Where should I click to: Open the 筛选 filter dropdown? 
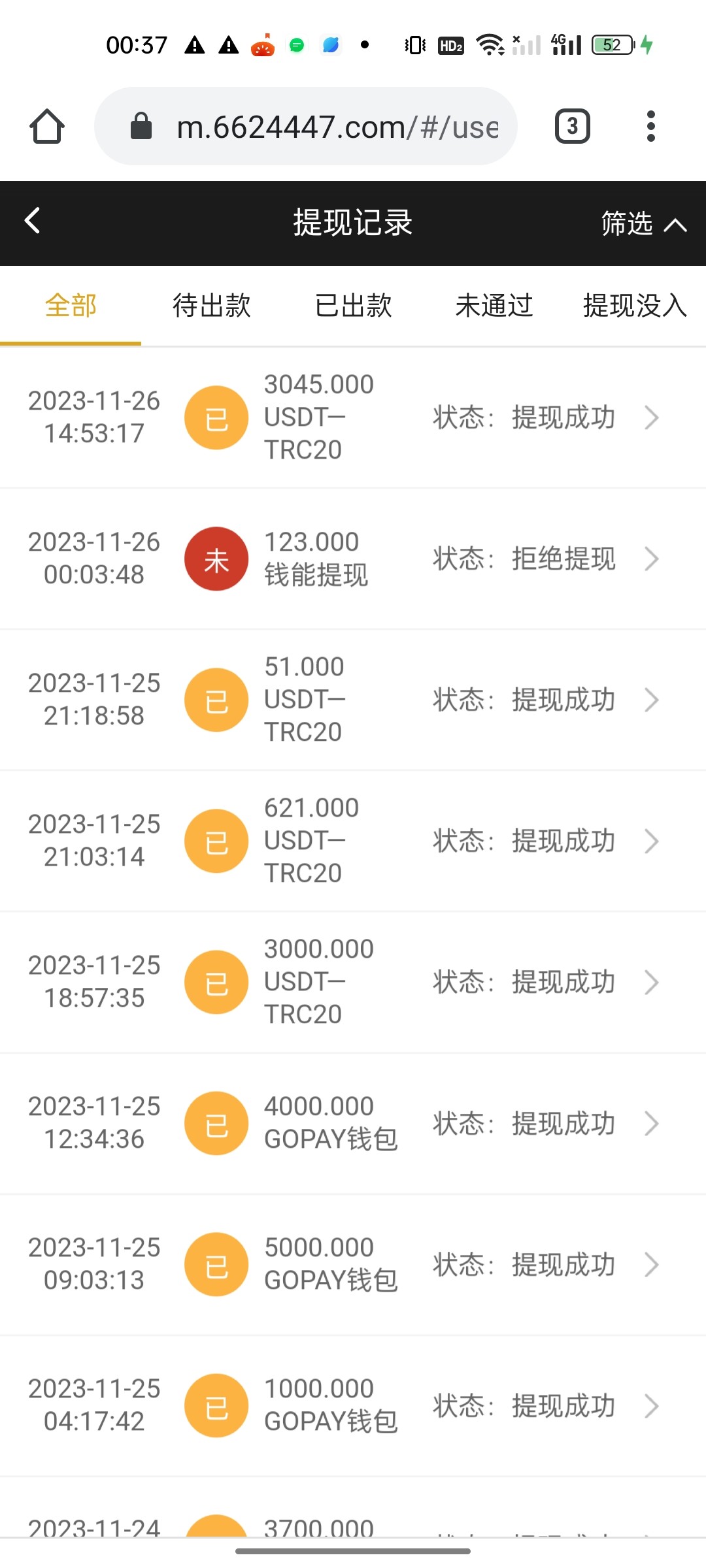[643, 223]
